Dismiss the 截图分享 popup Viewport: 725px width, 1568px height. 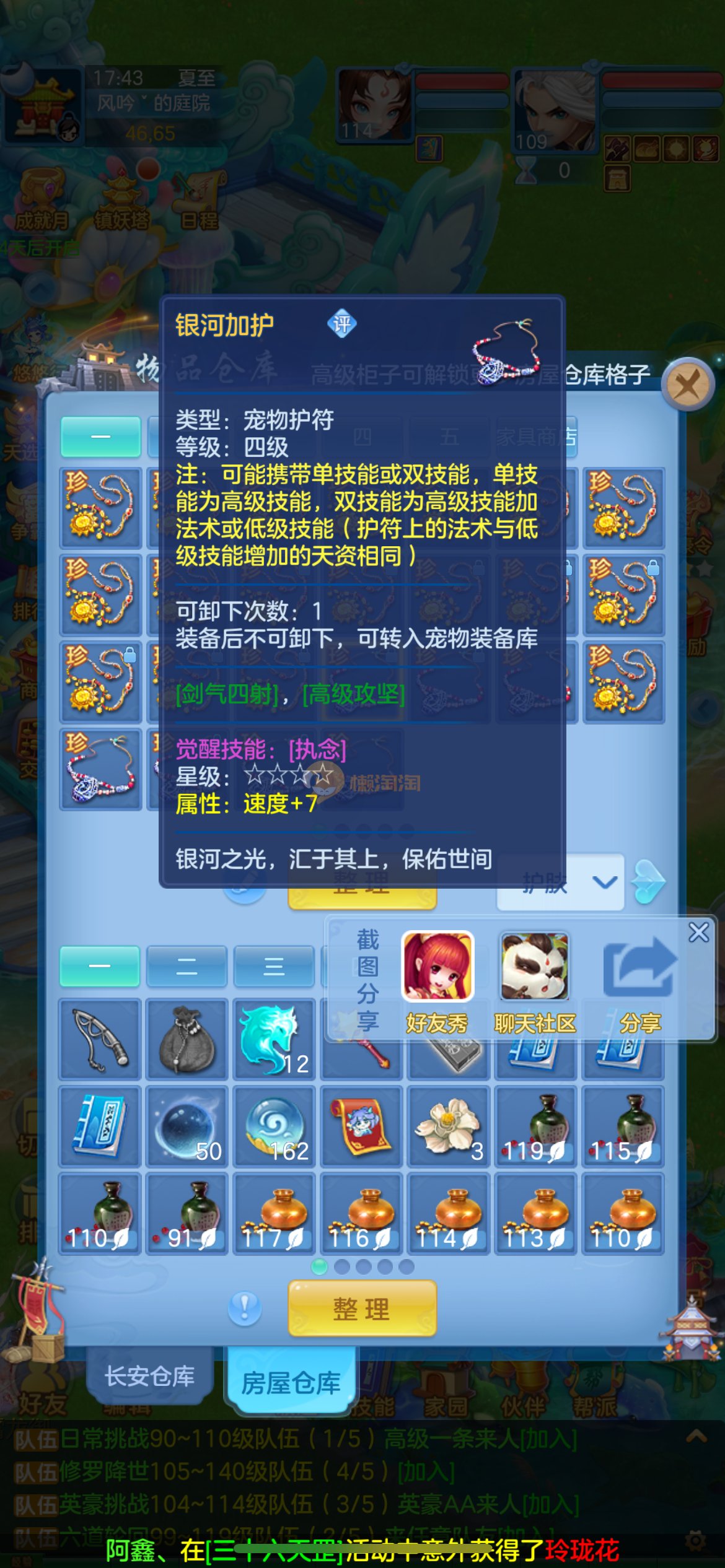coord(698,933)
